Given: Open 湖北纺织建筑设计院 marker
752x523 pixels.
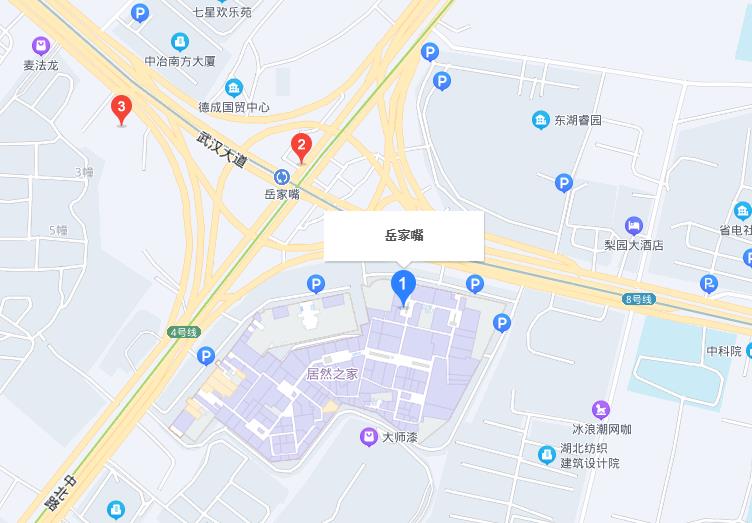Looking at the screenshot, I should pos(547,455).
